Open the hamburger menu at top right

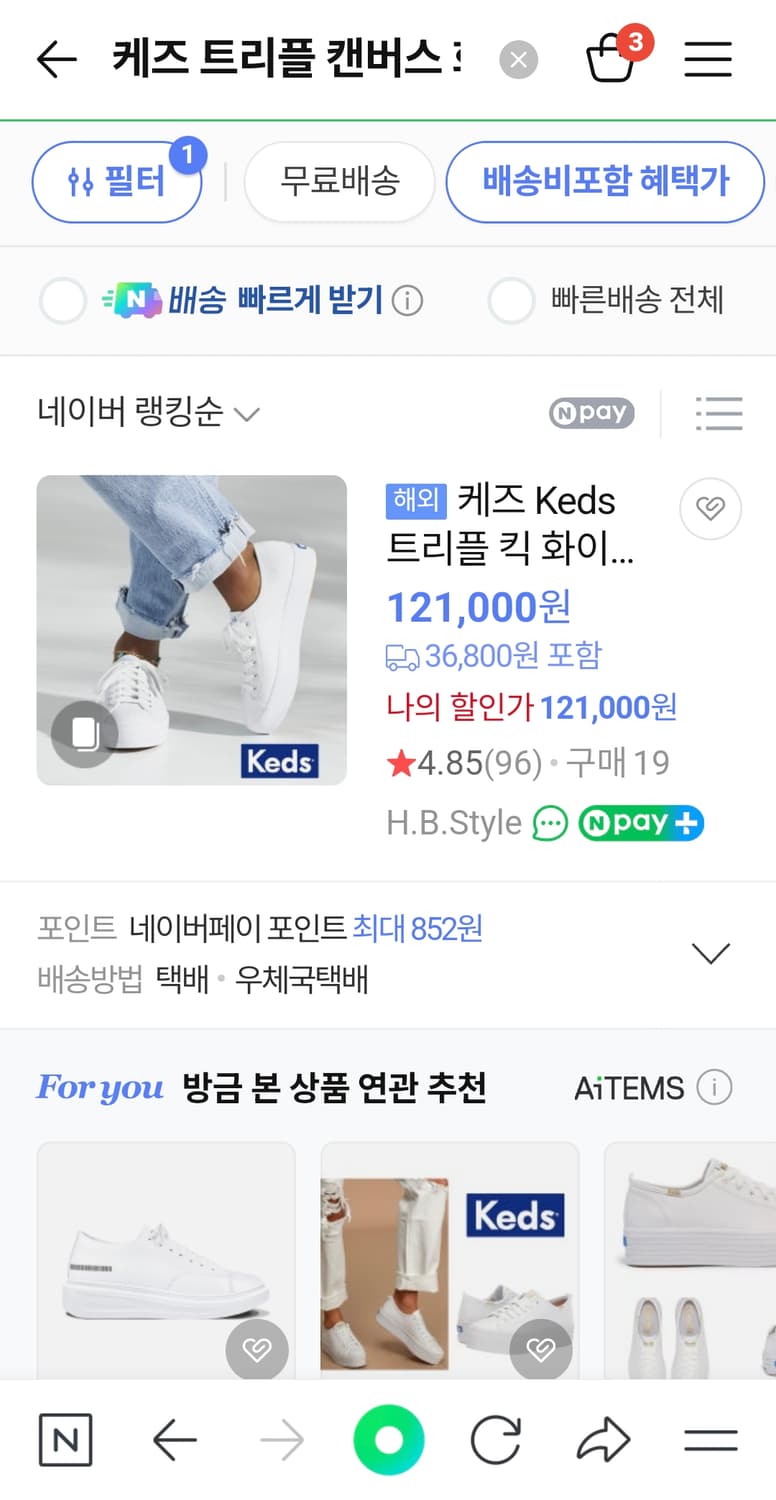pyautogui.click(x=708, y=59)
